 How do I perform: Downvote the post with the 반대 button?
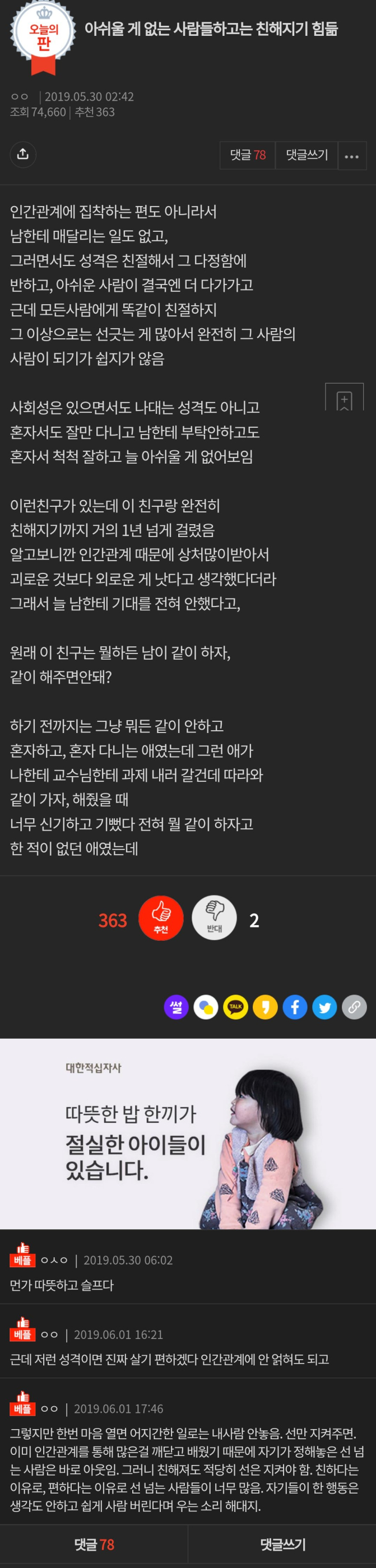(x=214, y=918)
